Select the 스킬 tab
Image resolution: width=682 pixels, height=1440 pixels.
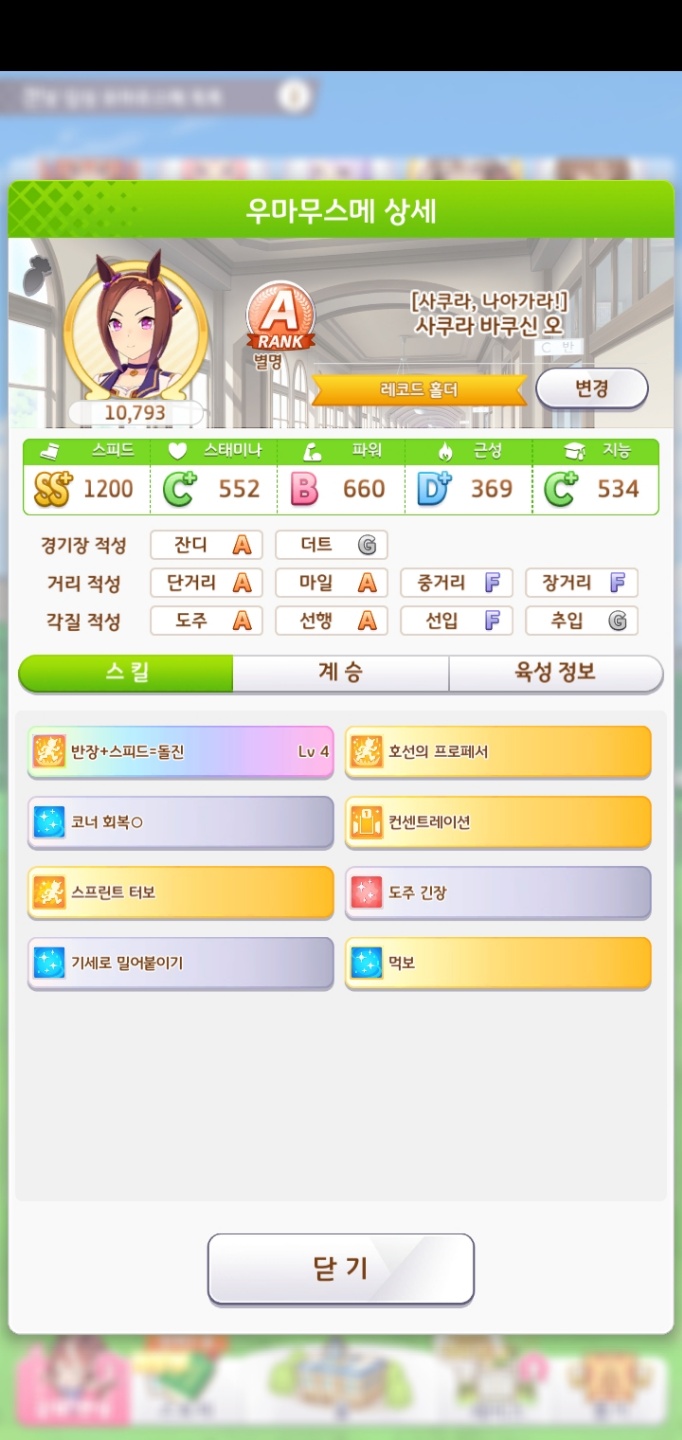(x=126, y=673)
